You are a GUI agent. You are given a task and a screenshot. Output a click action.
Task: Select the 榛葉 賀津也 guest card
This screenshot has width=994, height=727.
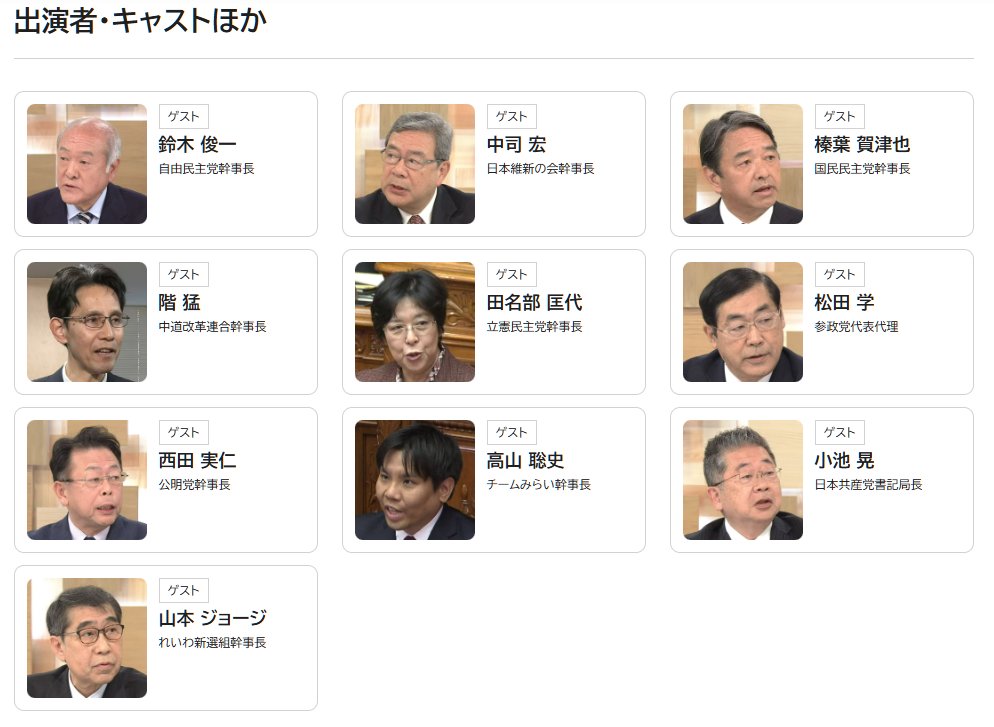point(822,164)
